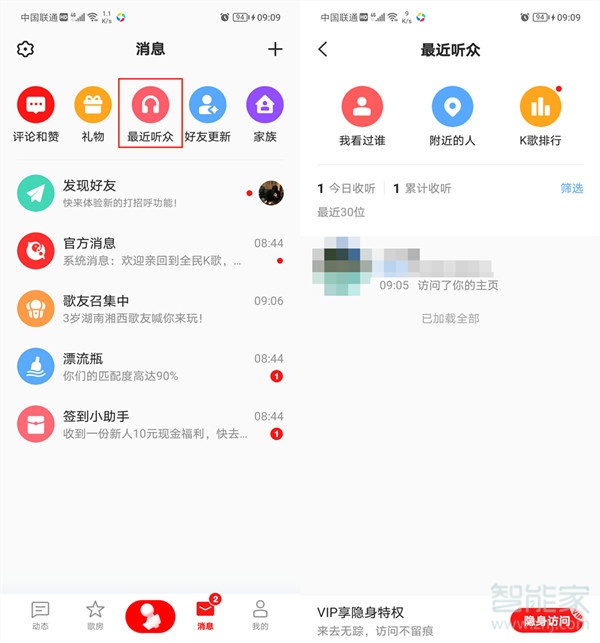
Task: View 好友更新 friend updates
Action: click(207, 113)
